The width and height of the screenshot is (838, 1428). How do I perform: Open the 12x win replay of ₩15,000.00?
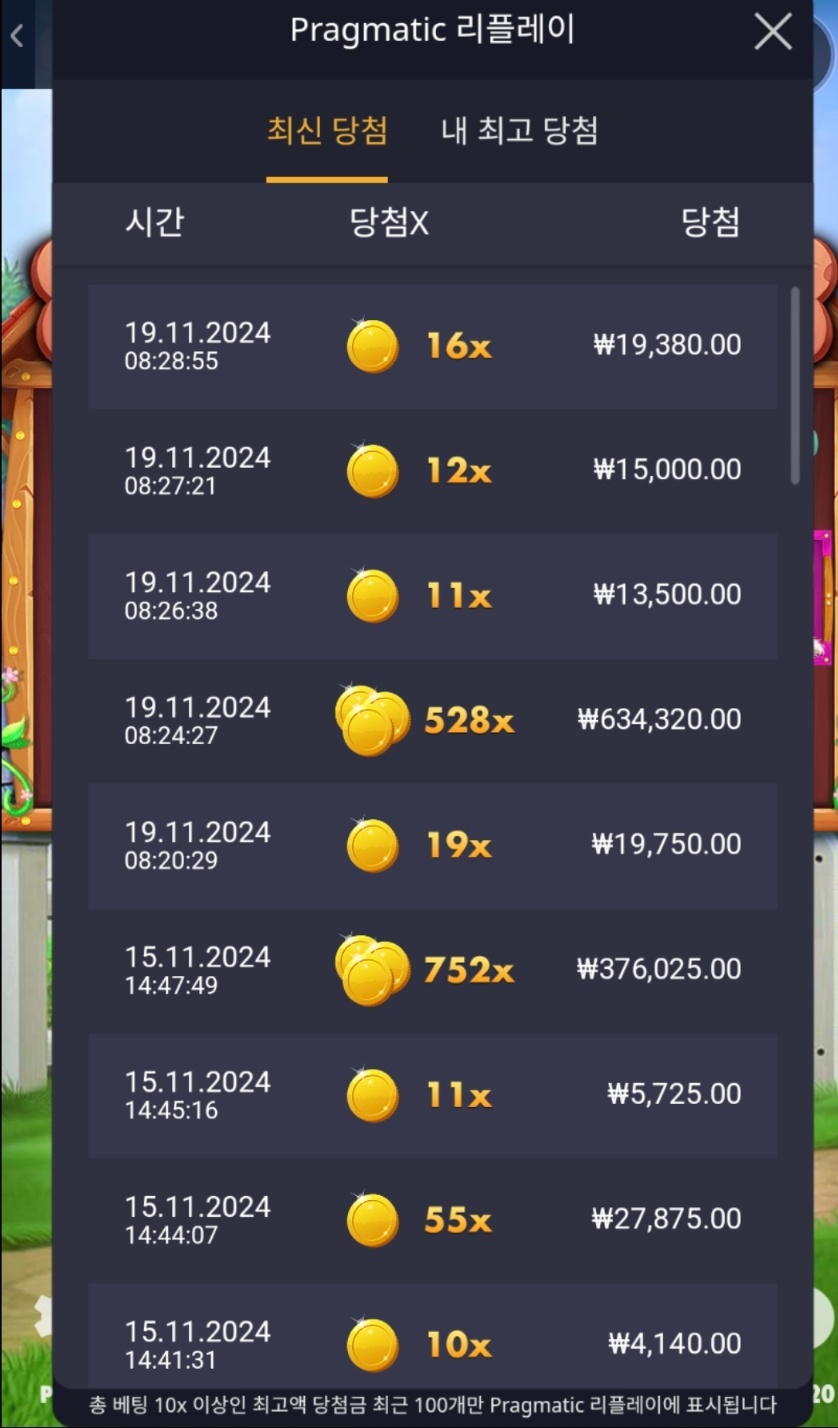(432, 471)
